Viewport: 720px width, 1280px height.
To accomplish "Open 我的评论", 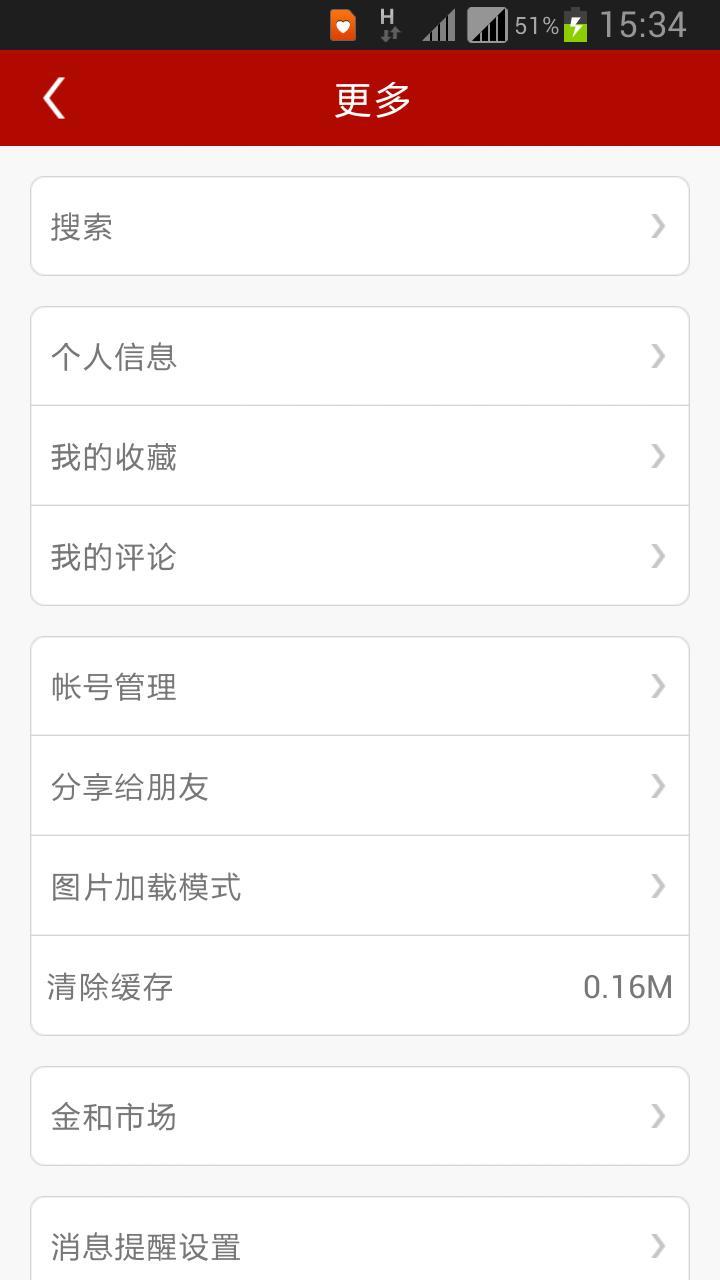I will [x=360, y=556].
